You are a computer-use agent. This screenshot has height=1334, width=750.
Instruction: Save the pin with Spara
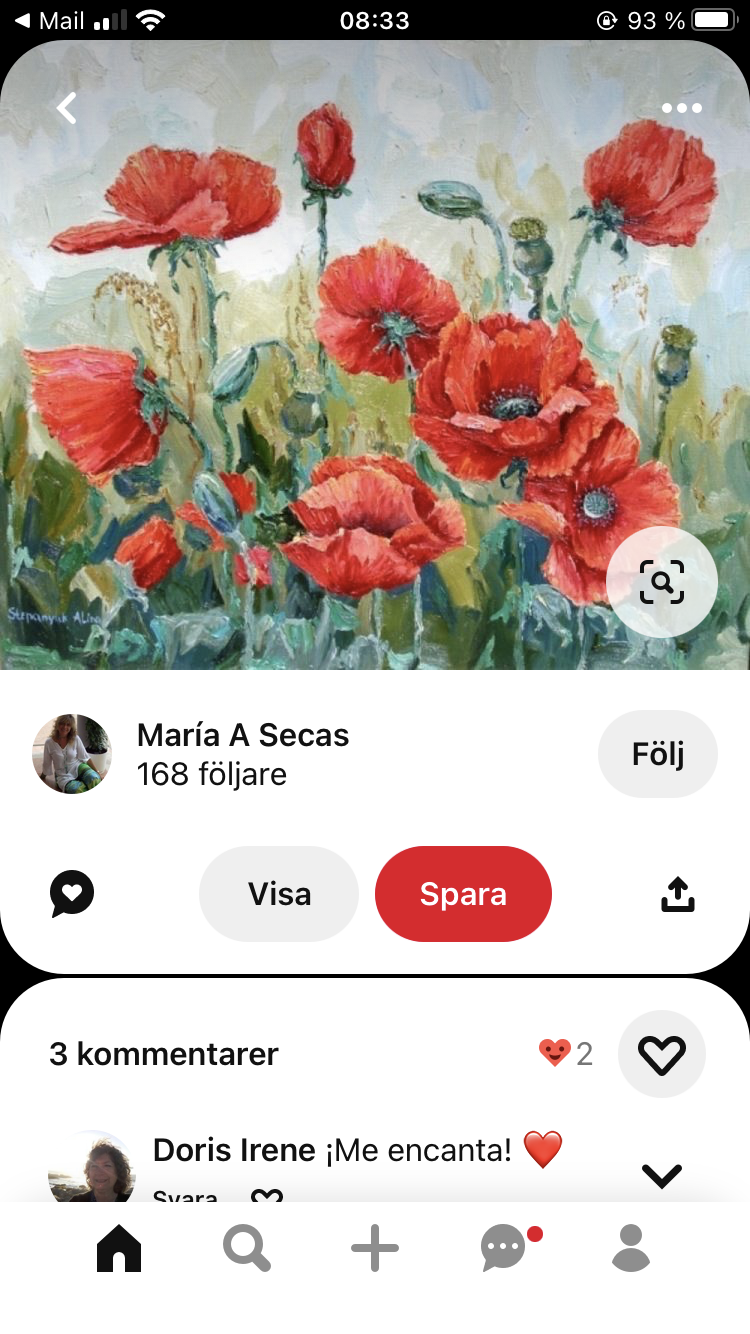click(463, 893)
